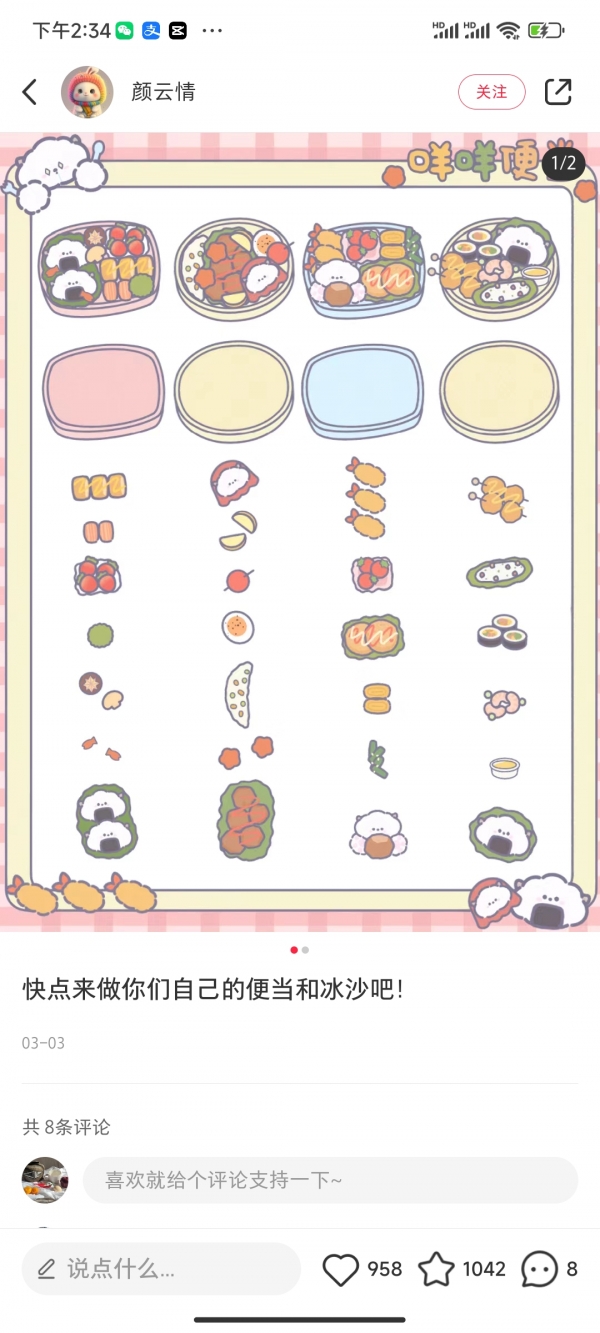Save the post with the star icon
The image size is (600, 1333).
coord(436,1269)
